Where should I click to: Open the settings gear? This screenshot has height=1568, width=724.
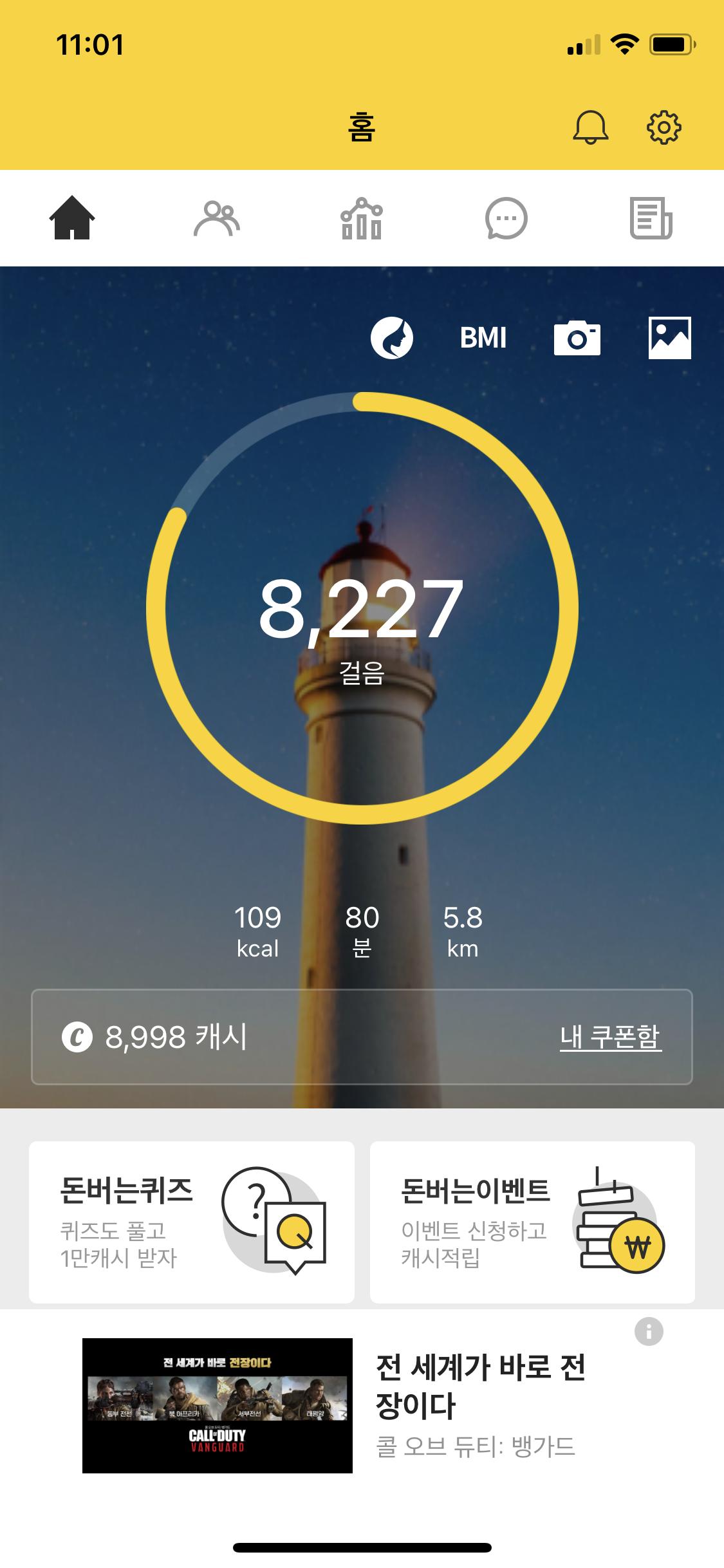click(664, 127)
